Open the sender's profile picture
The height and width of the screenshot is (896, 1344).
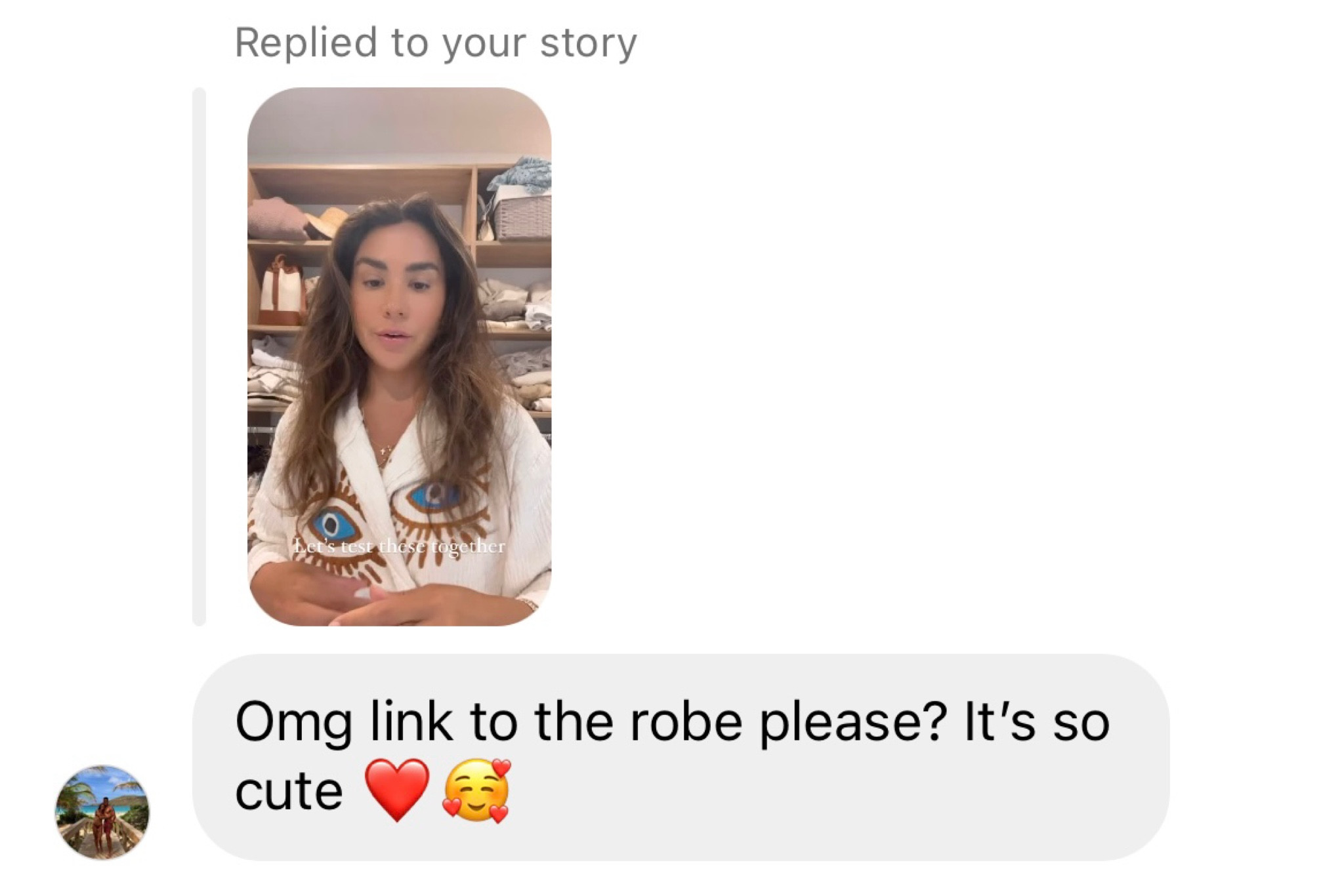click(x=102, y=813)
